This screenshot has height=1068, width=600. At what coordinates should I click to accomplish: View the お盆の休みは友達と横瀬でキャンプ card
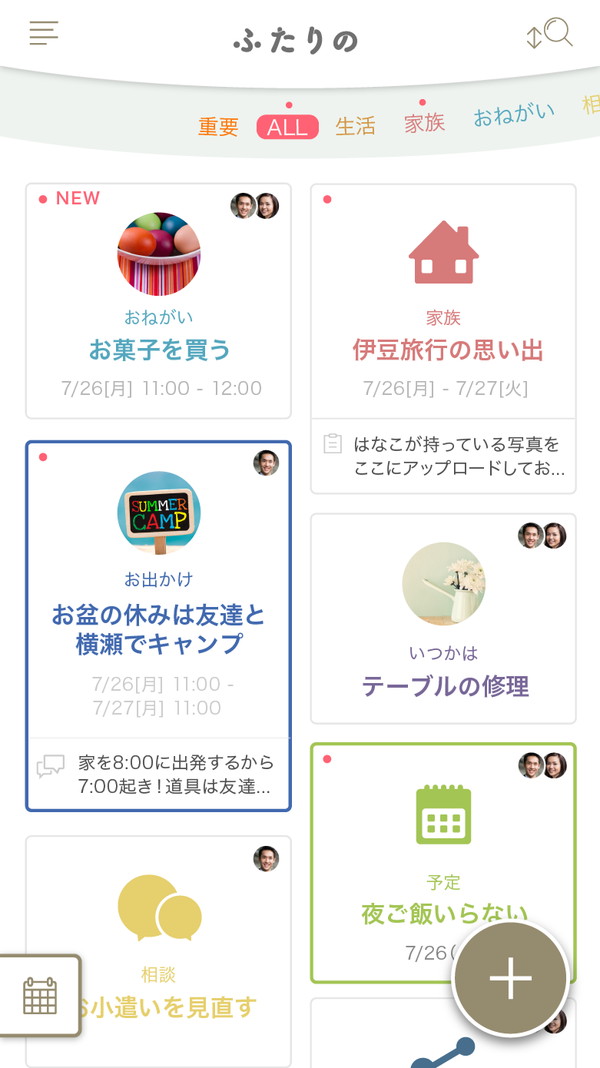[159, 600]
